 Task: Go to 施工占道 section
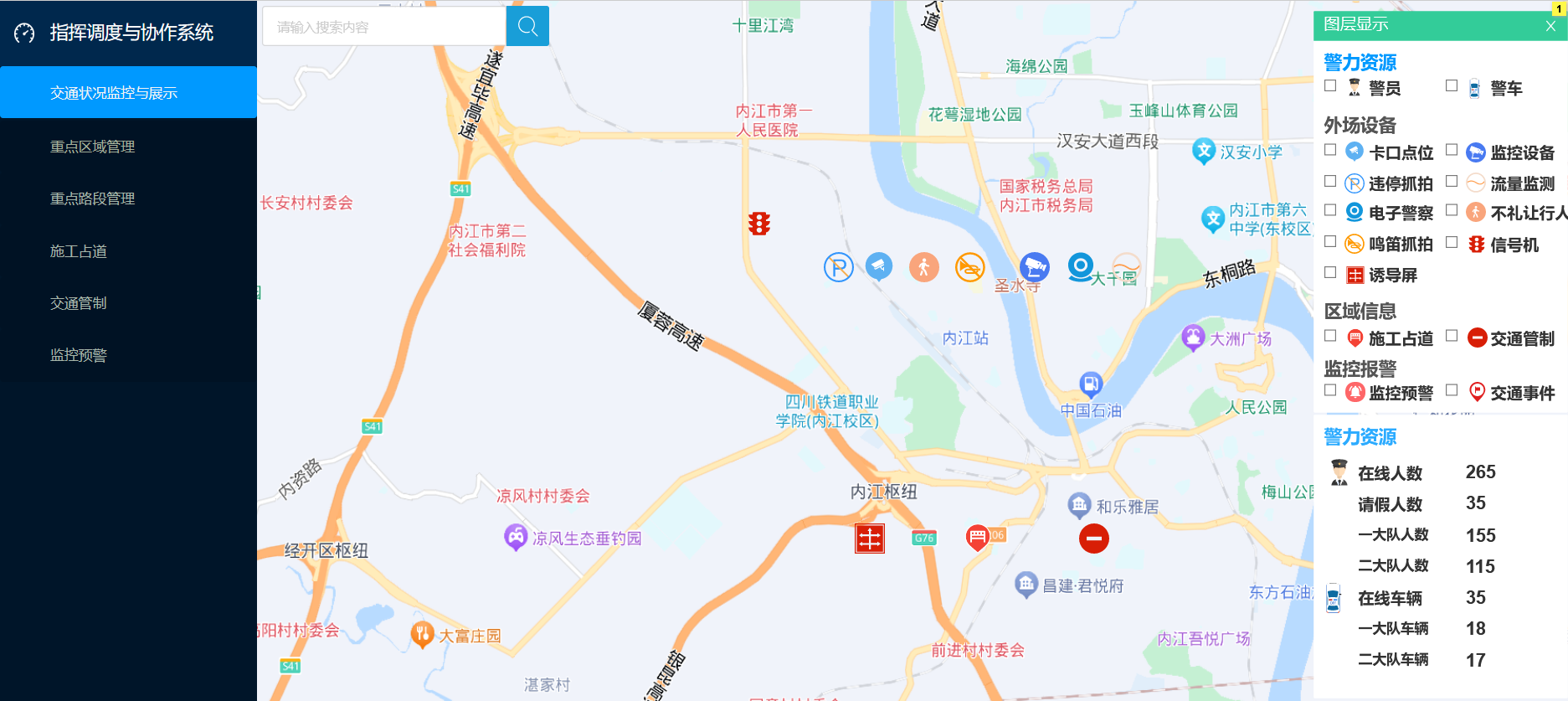pos(79,251)
